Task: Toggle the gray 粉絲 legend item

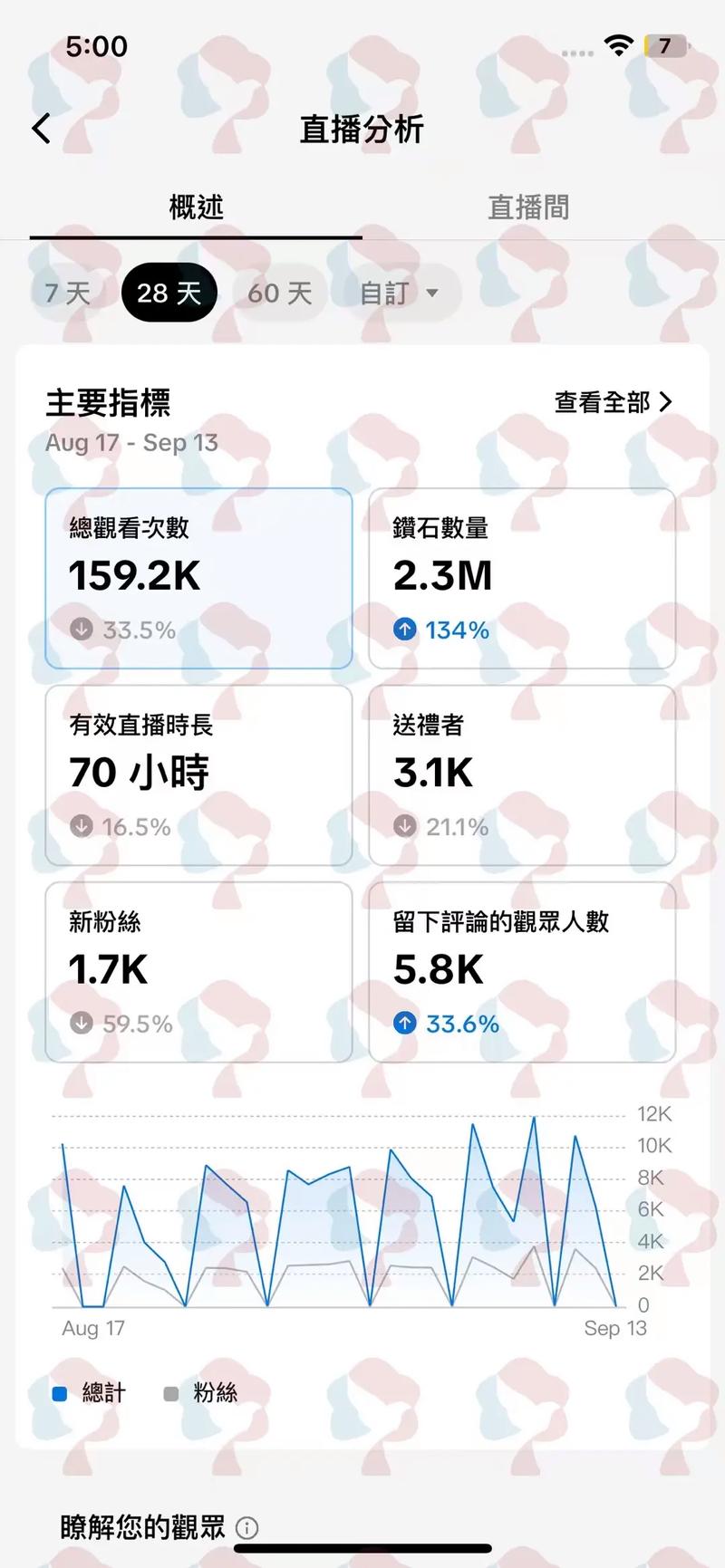Action: pyautogui.click(x=201, y=1392)
